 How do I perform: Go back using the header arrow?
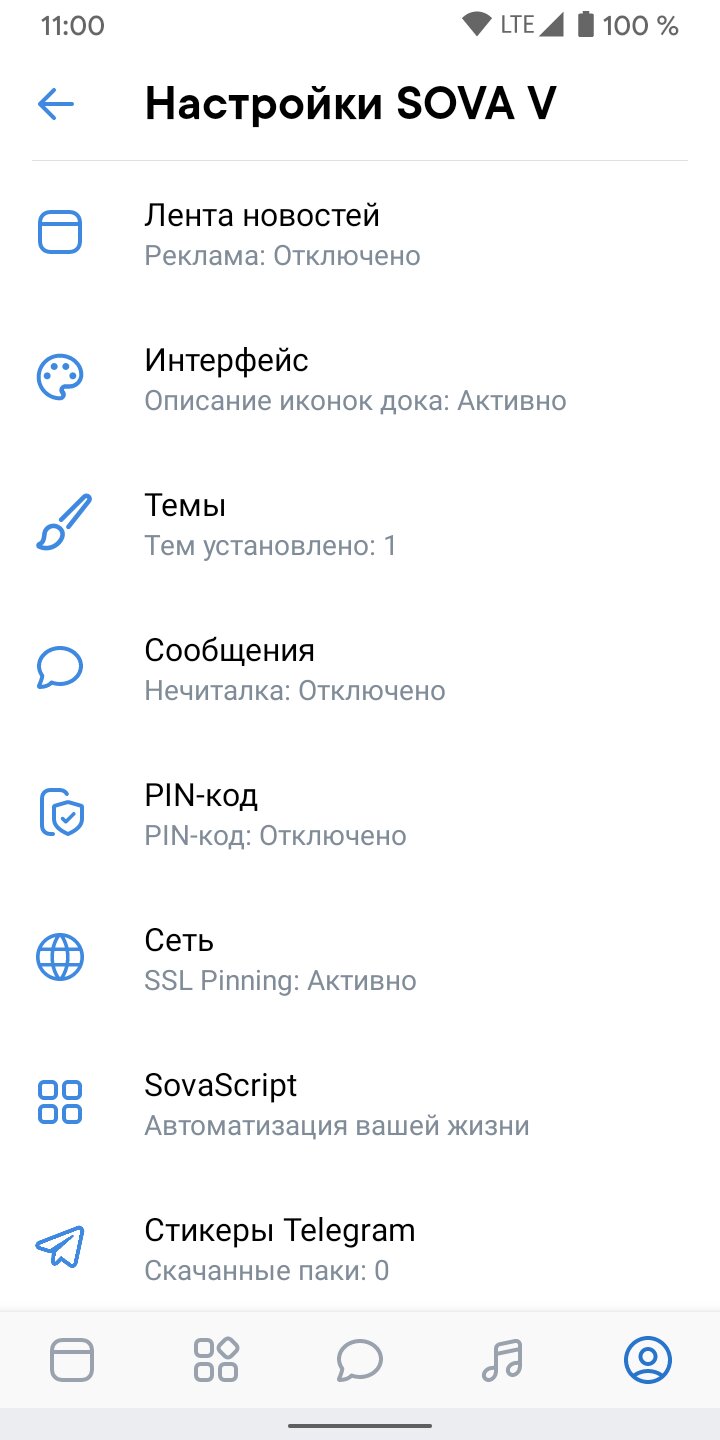pos(56,104)
